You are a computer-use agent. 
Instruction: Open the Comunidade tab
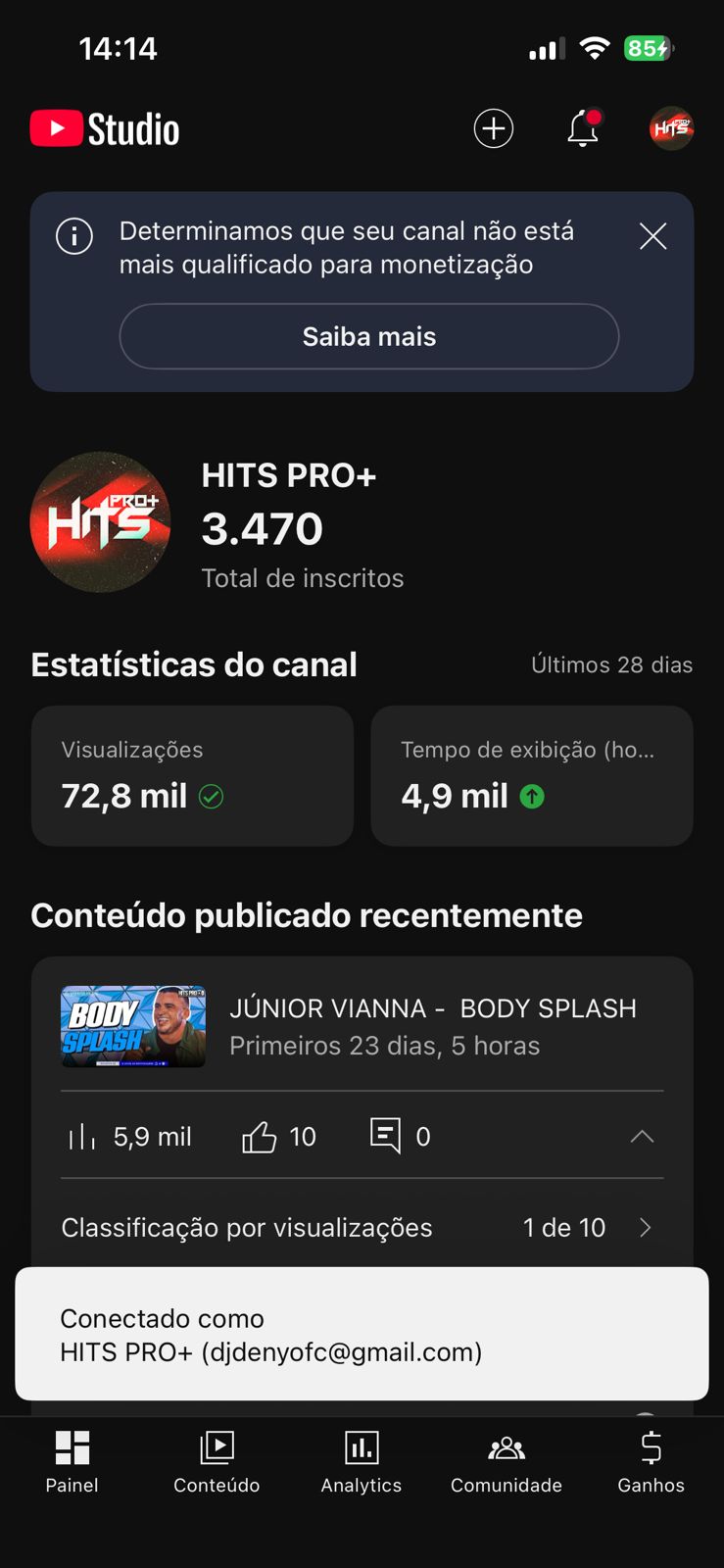pos(507,1460)
